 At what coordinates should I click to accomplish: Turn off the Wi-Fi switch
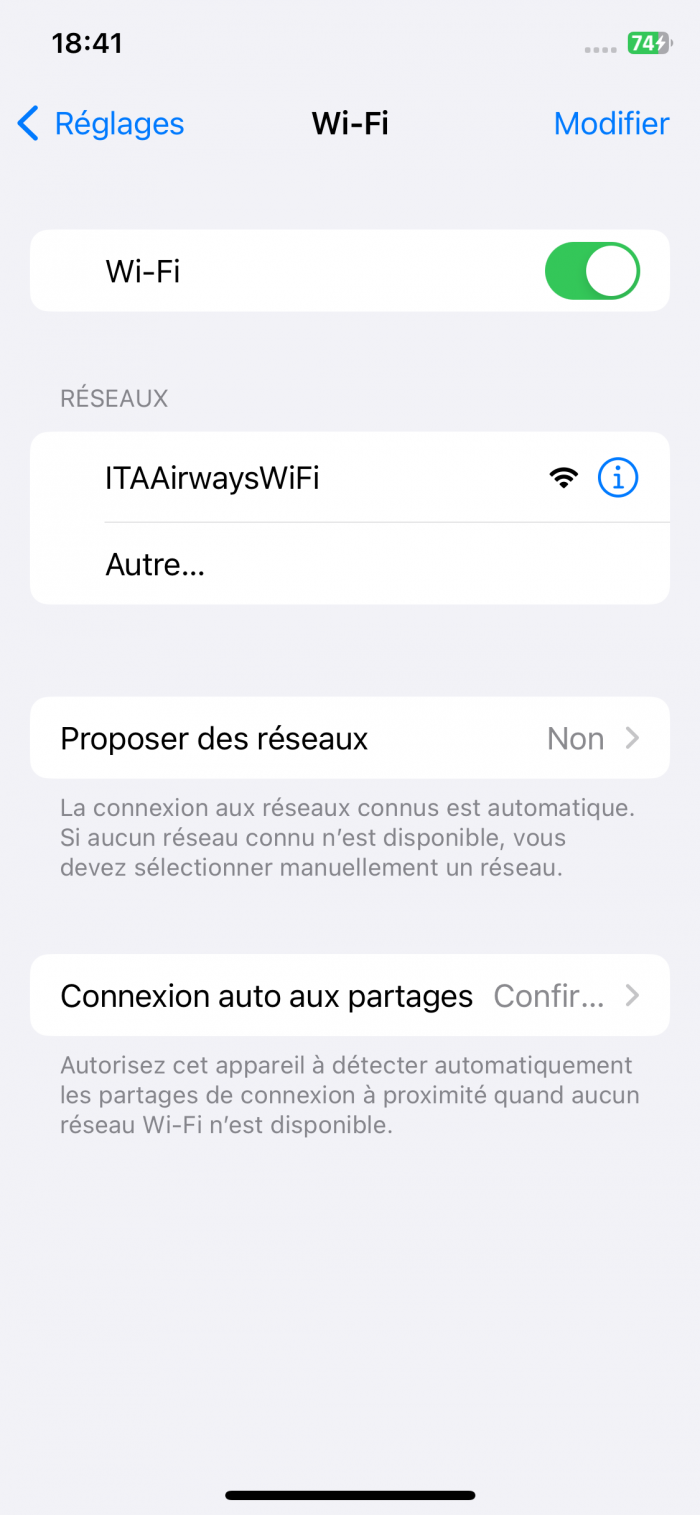[591, 271]
